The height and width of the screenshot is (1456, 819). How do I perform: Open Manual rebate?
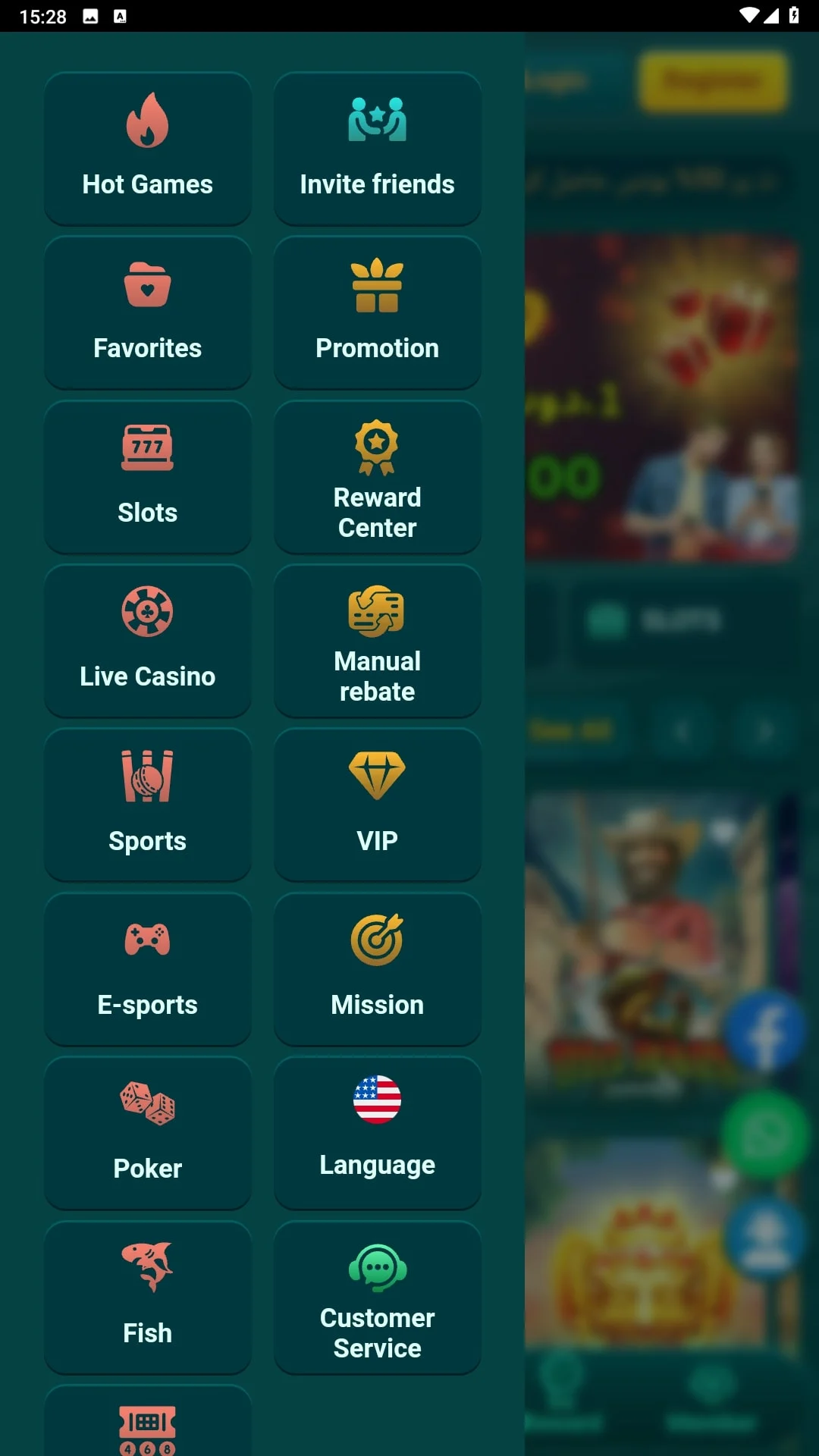[377, 641]
